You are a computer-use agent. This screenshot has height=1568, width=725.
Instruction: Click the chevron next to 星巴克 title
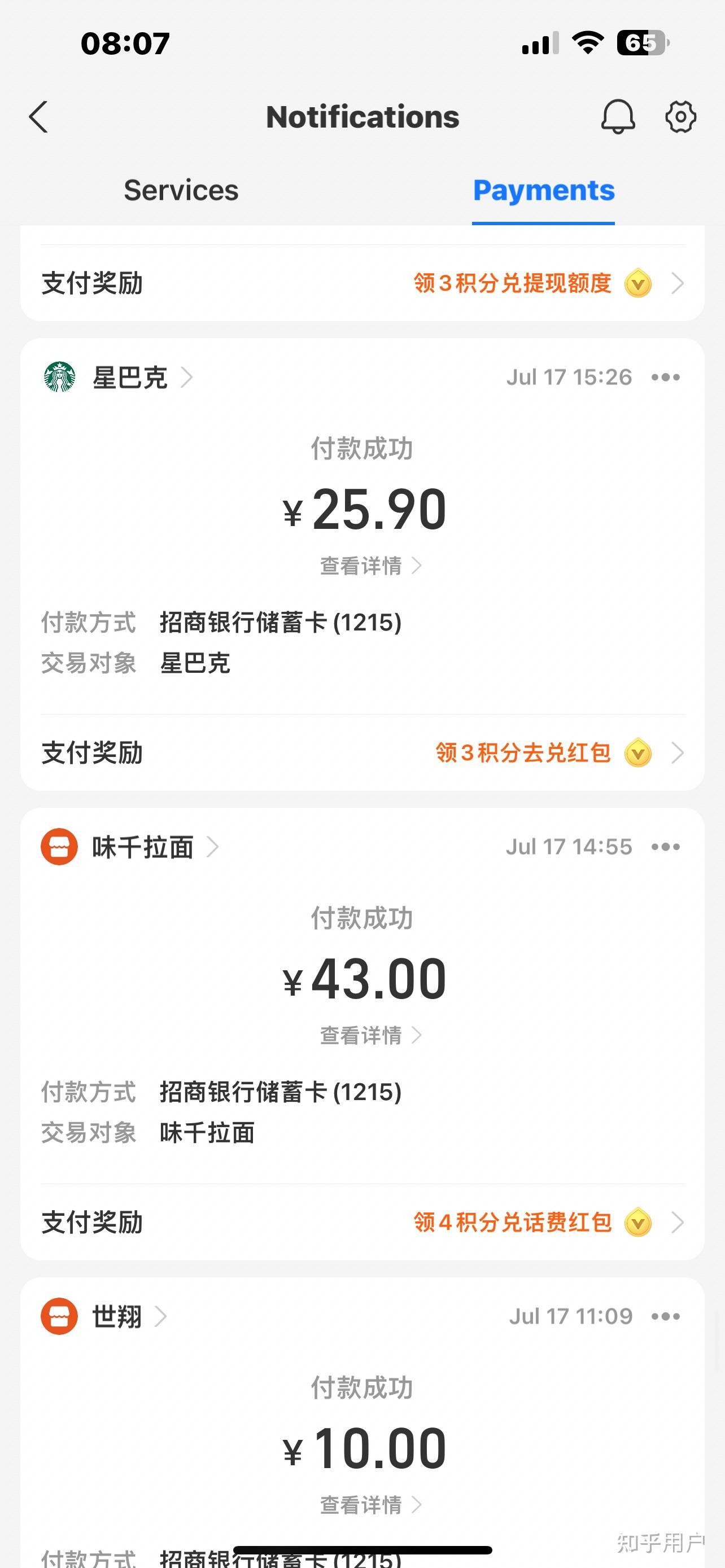coord(187,377)
